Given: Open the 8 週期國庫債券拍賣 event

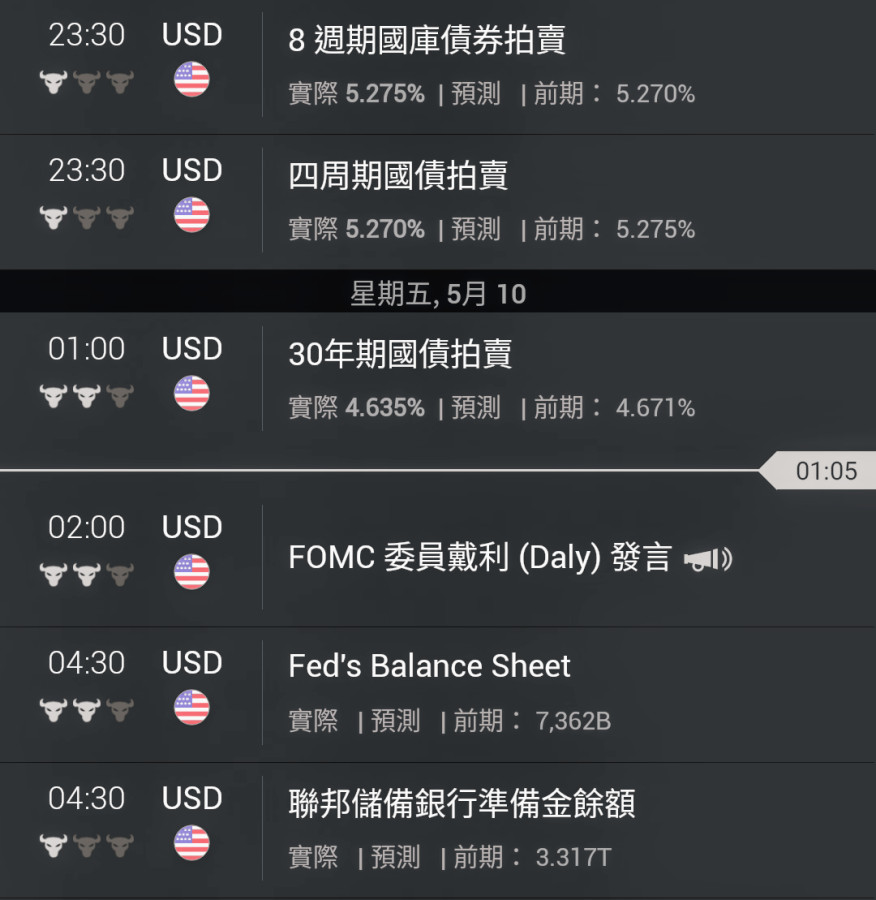Looking at the screenshot, I should point(427,40).
